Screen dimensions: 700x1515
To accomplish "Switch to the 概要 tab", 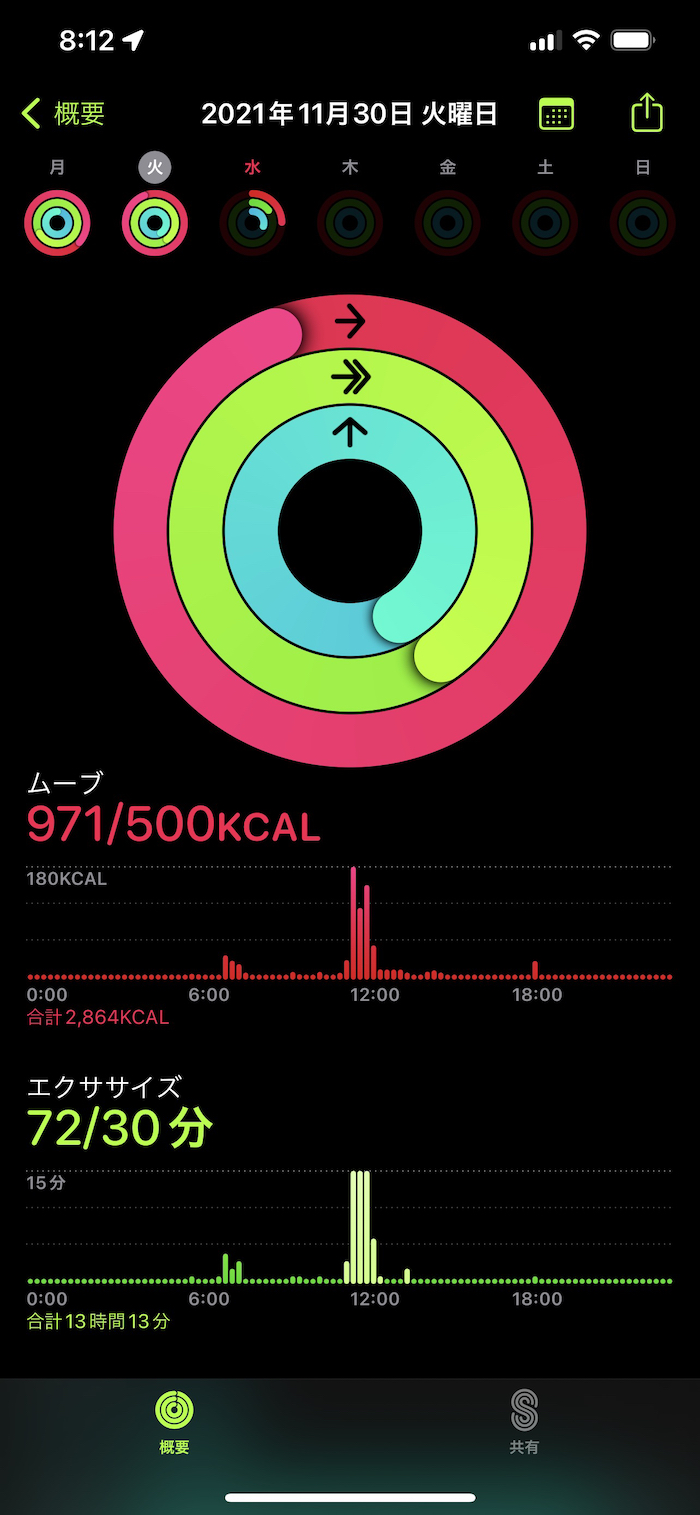I will click(x=175, y=1422).
